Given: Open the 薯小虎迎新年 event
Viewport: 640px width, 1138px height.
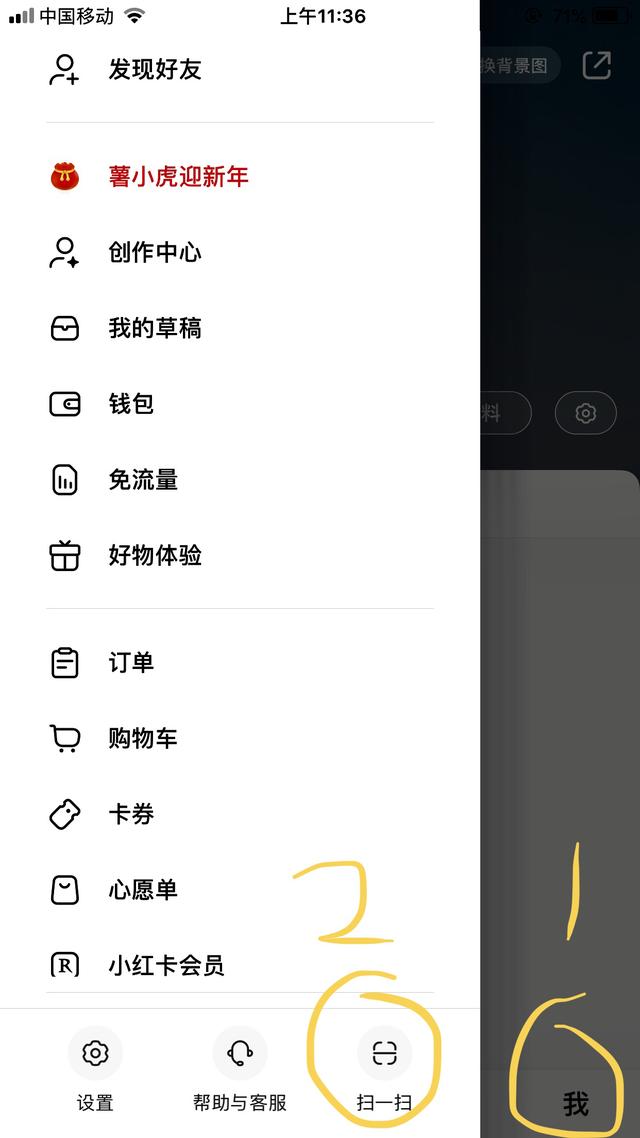Looking at the screenshot, I should [x=178, y=177].
